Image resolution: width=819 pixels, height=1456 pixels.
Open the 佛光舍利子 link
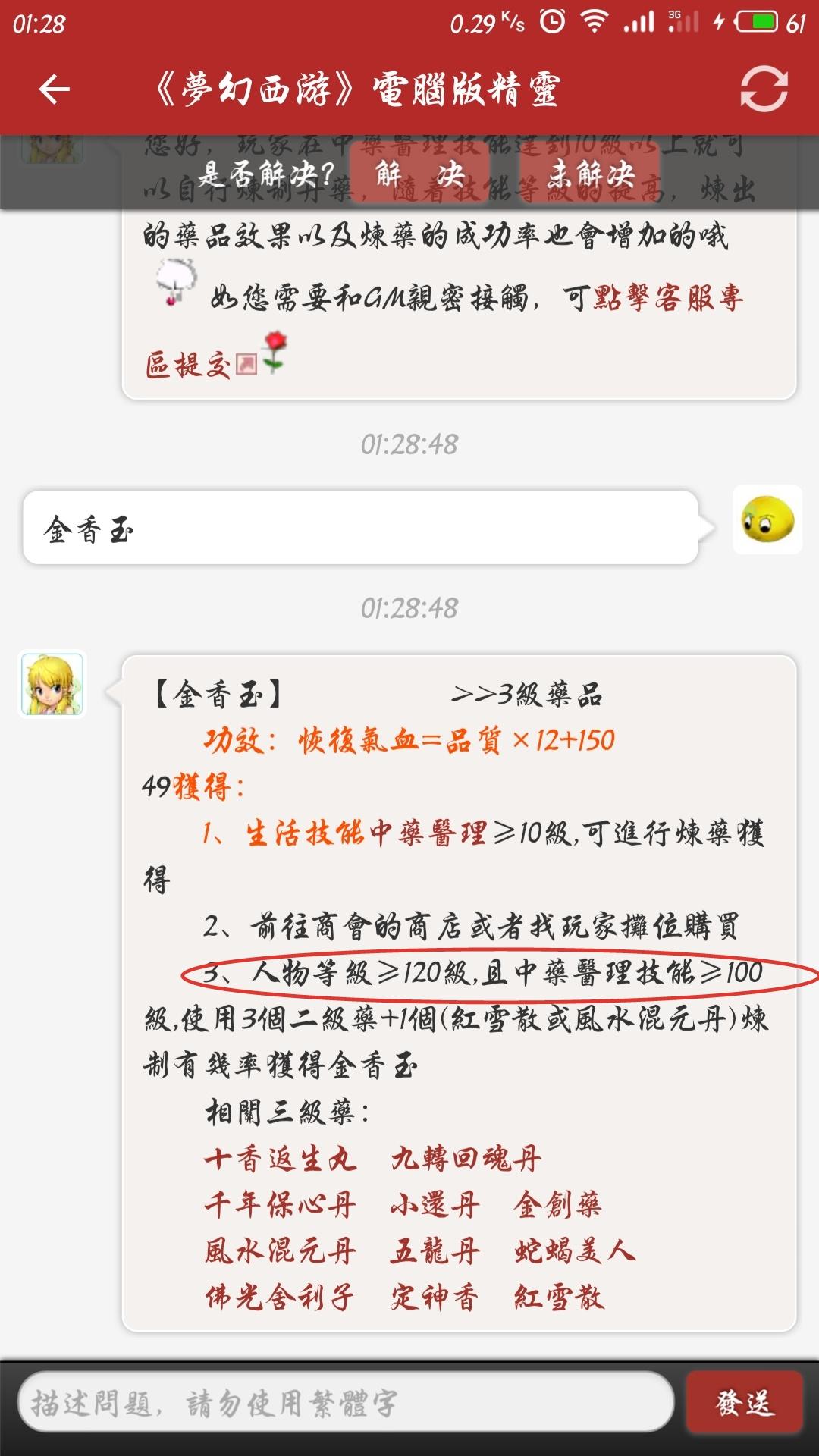pyautogui.click(x=280, y=1298)
